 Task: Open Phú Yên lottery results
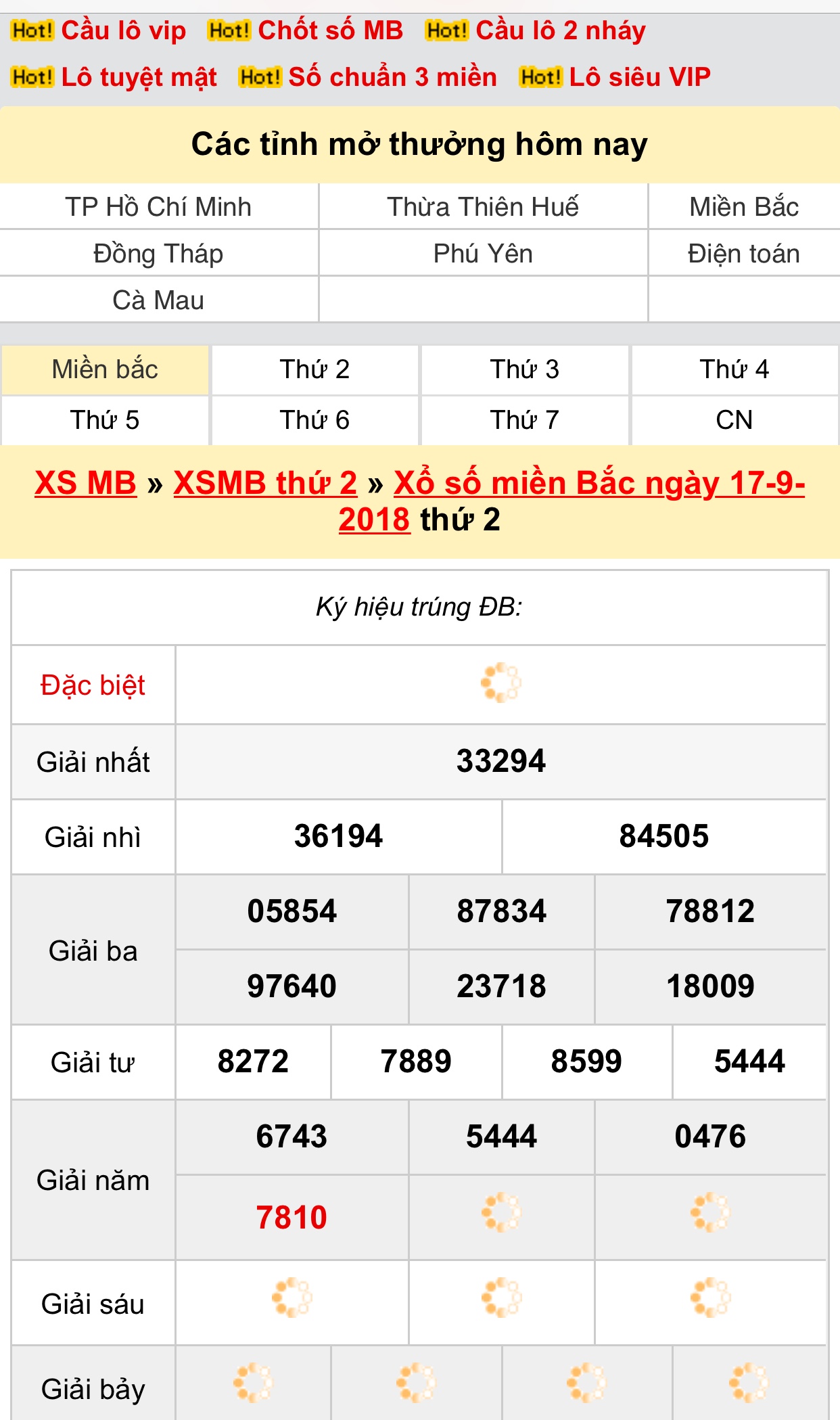483,254
